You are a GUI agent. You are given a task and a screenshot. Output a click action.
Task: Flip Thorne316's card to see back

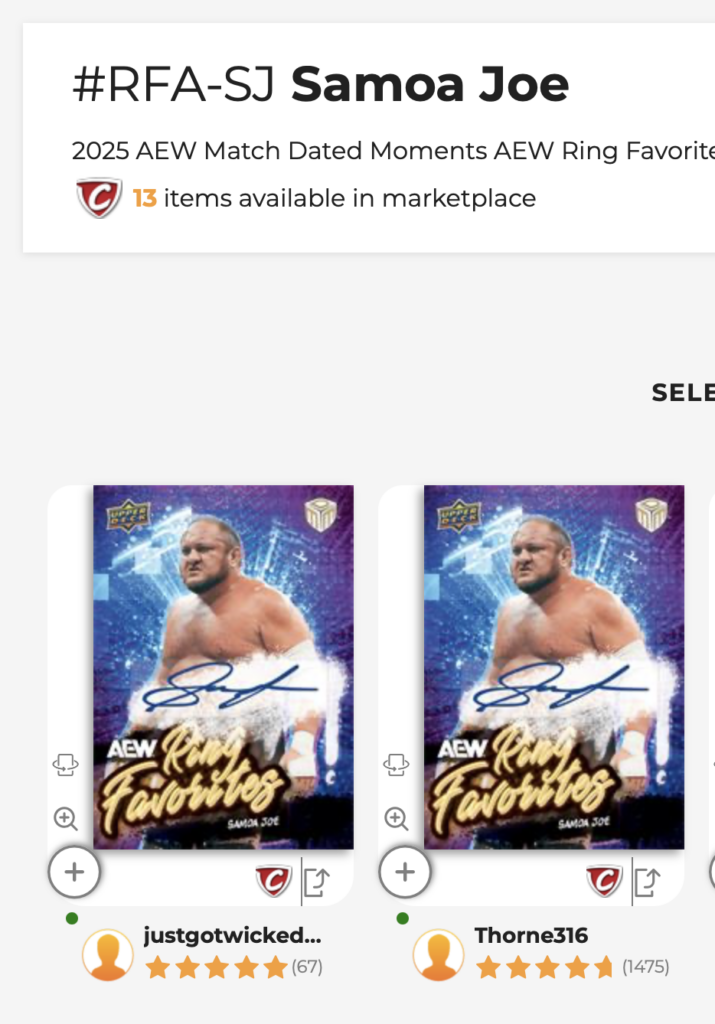tap(397, 765)
